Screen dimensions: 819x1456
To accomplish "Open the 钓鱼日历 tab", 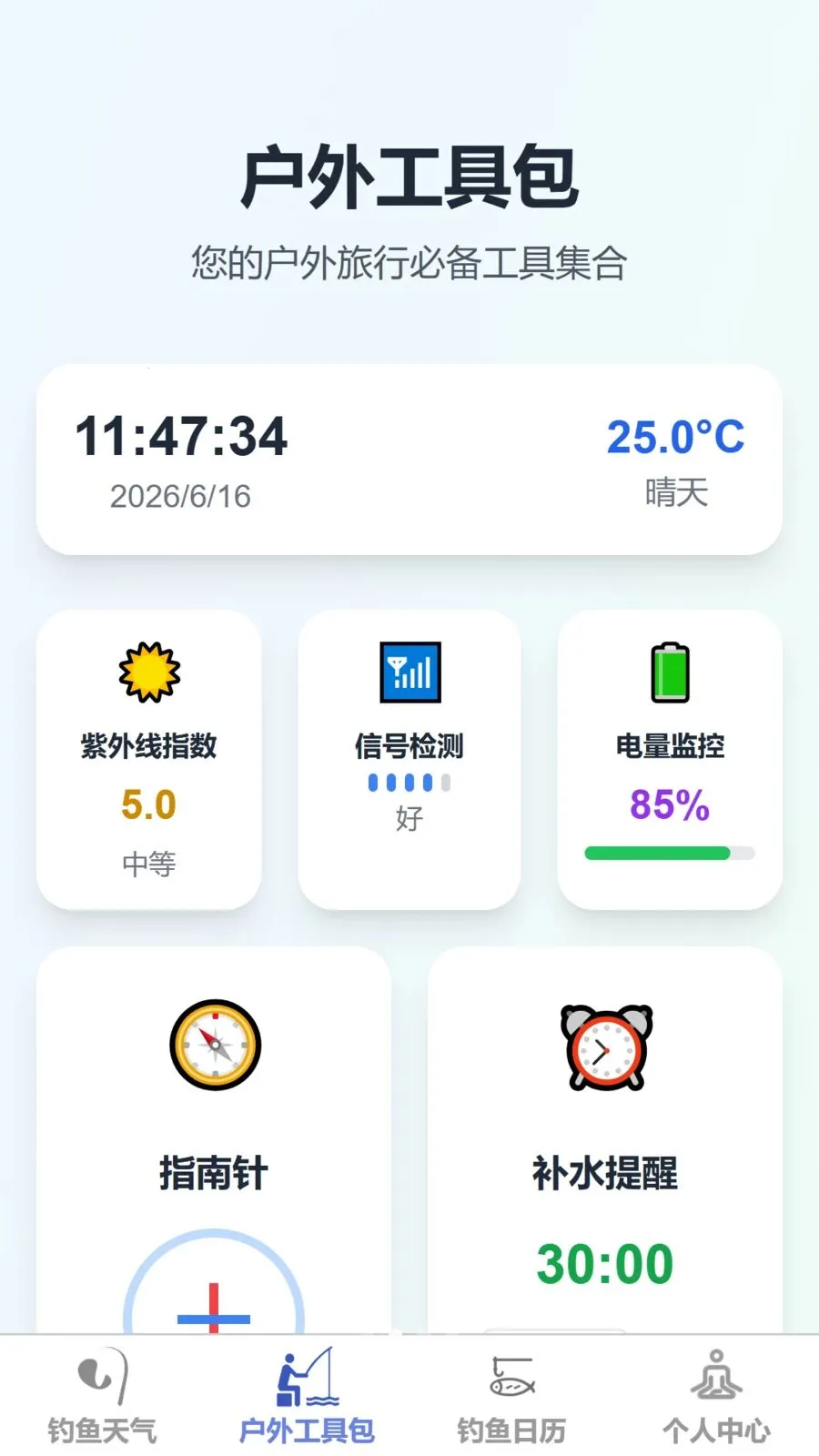I will tap(511, 1397).
